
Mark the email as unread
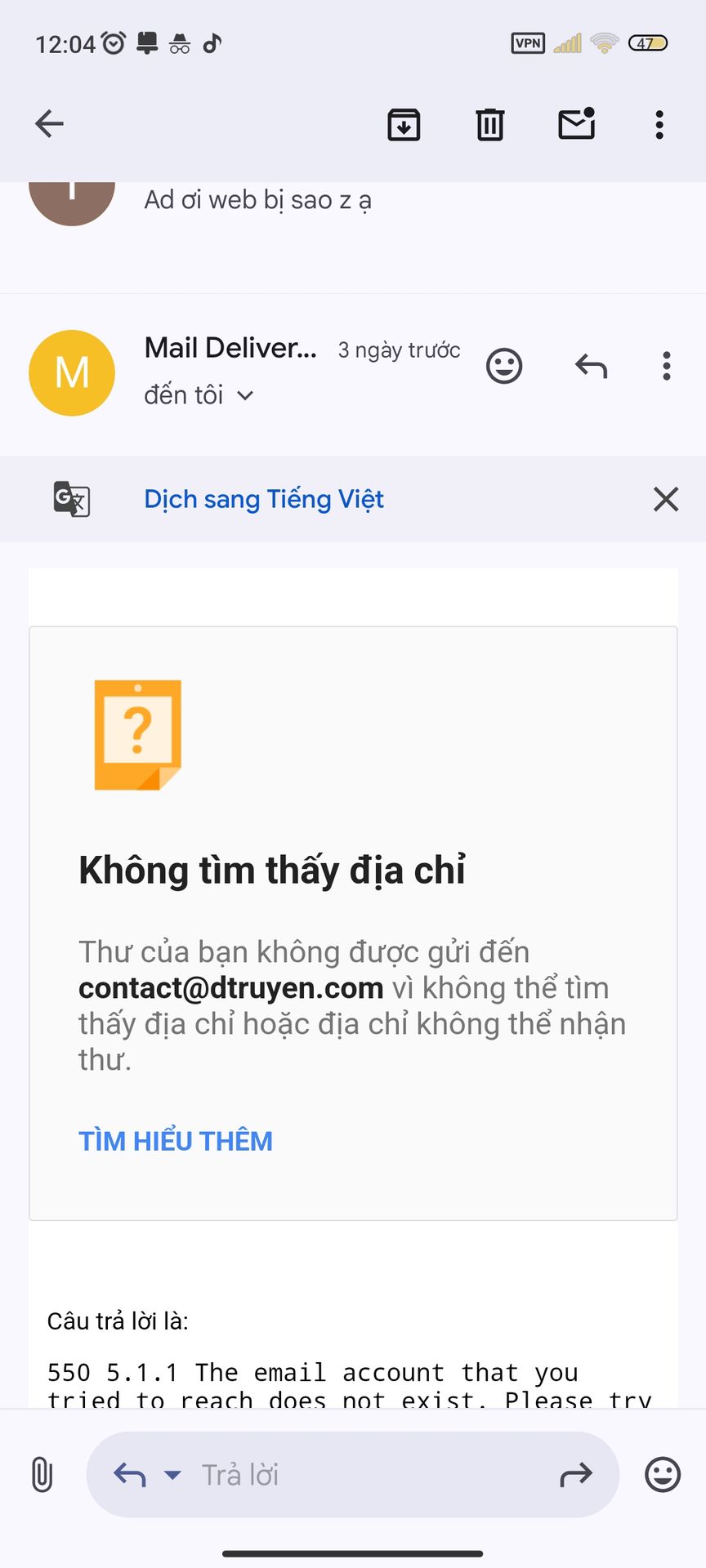576,124
